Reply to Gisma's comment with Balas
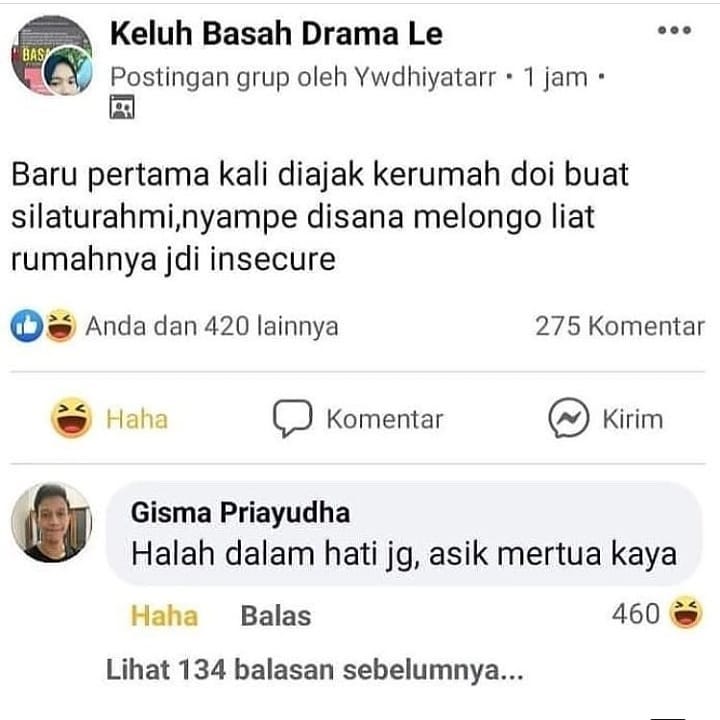This screenshot has width=720, height=720. click(275, 615)
